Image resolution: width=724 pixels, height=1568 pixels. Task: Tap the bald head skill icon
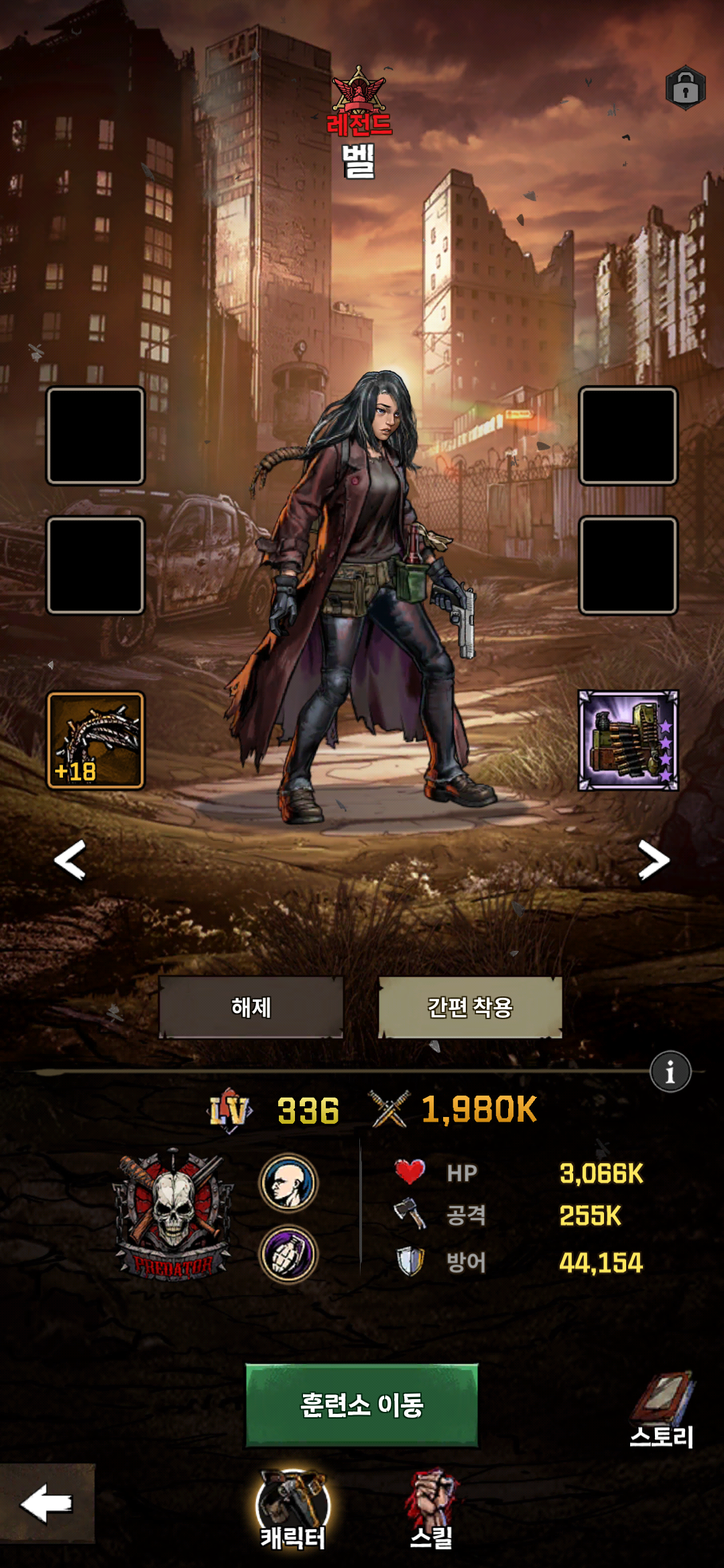coord(288,1183)
